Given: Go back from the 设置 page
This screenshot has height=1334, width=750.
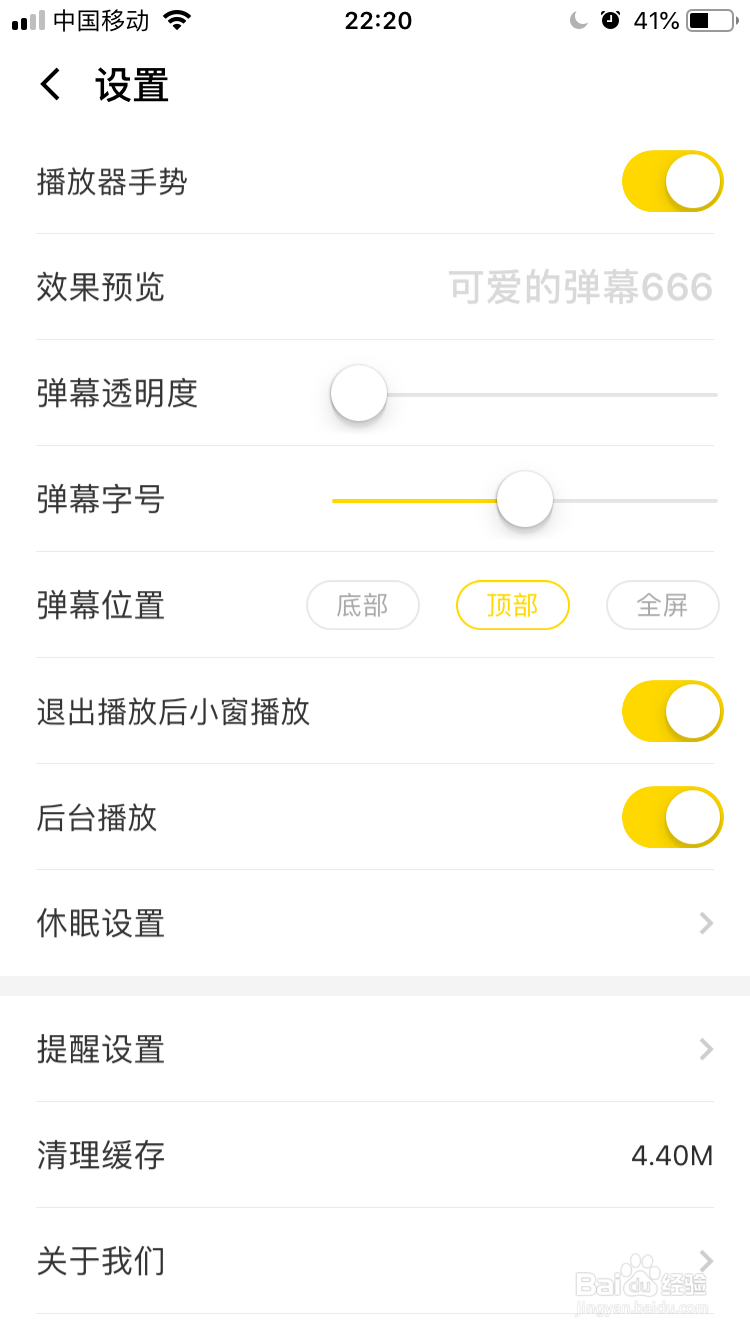Looking at the screenshot, I should [x=51, y=85].
